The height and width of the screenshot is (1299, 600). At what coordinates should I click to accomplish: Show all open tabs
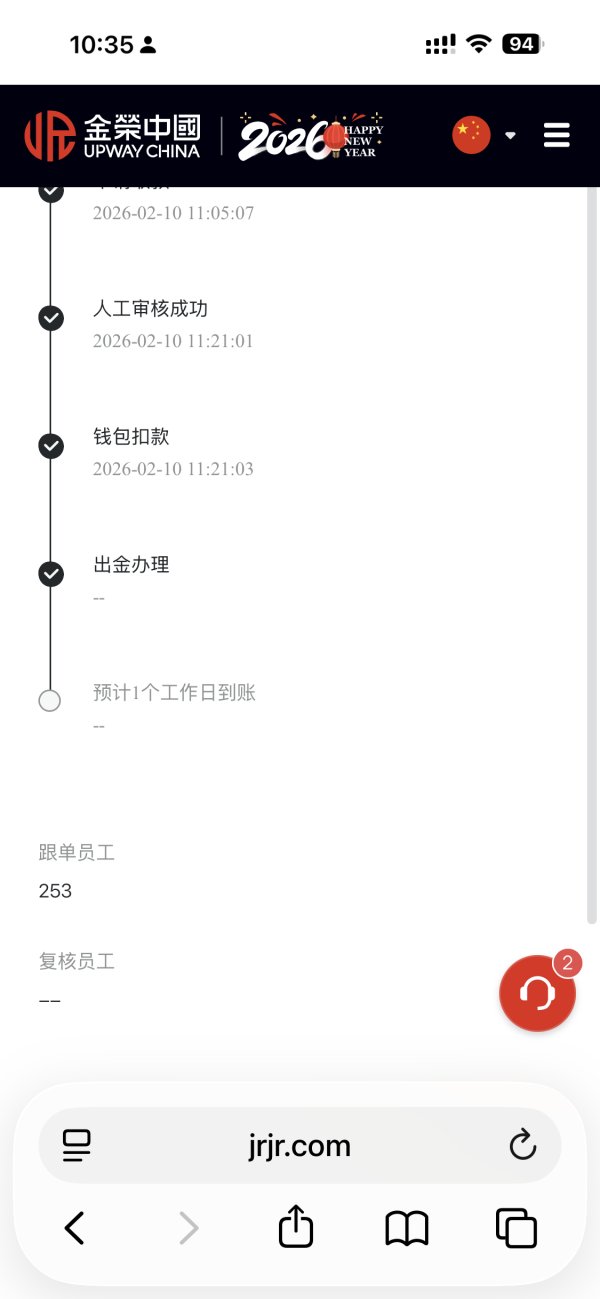(x=516, y=1227)
